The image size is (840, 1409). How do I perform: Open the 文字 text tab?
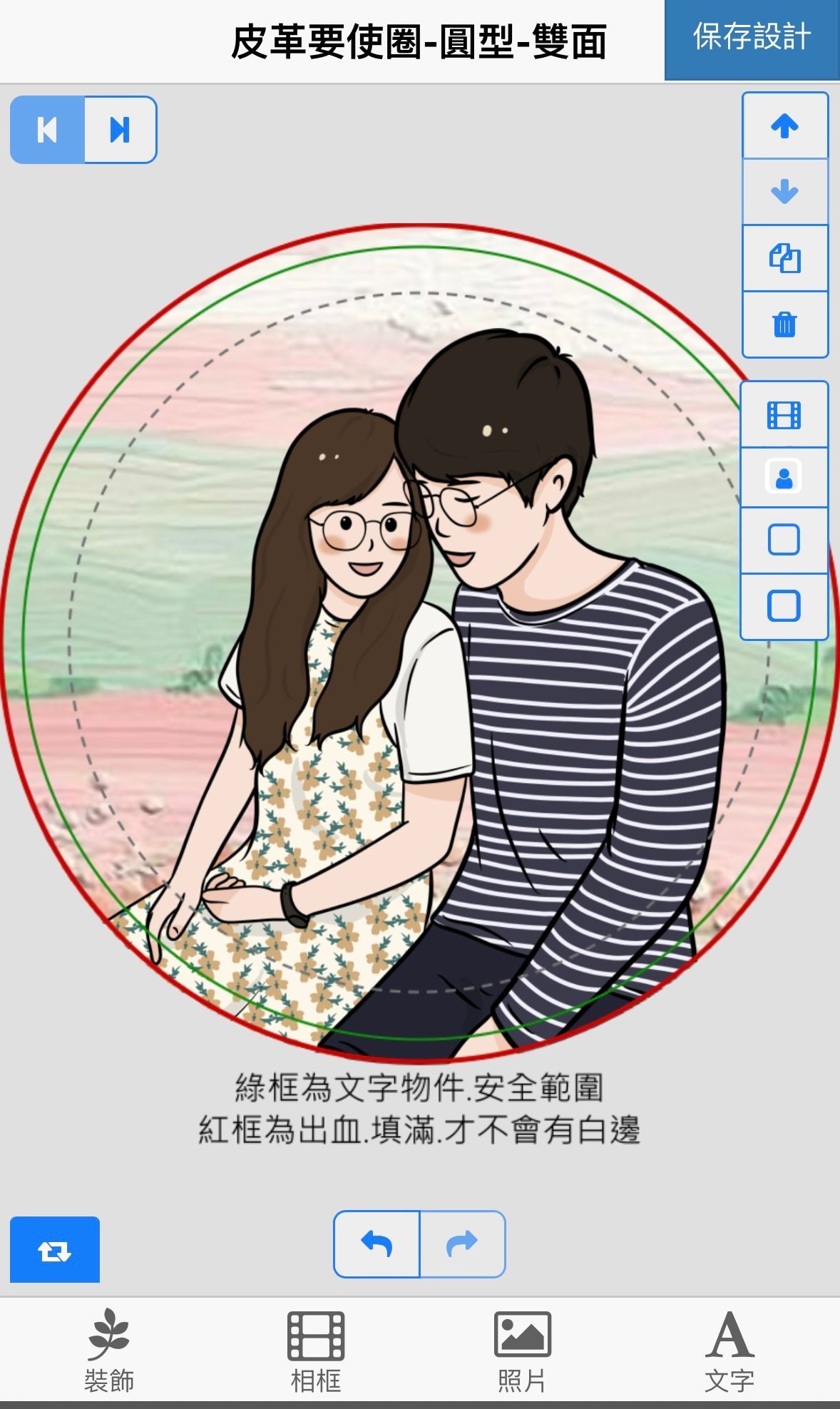[729, 1350]
